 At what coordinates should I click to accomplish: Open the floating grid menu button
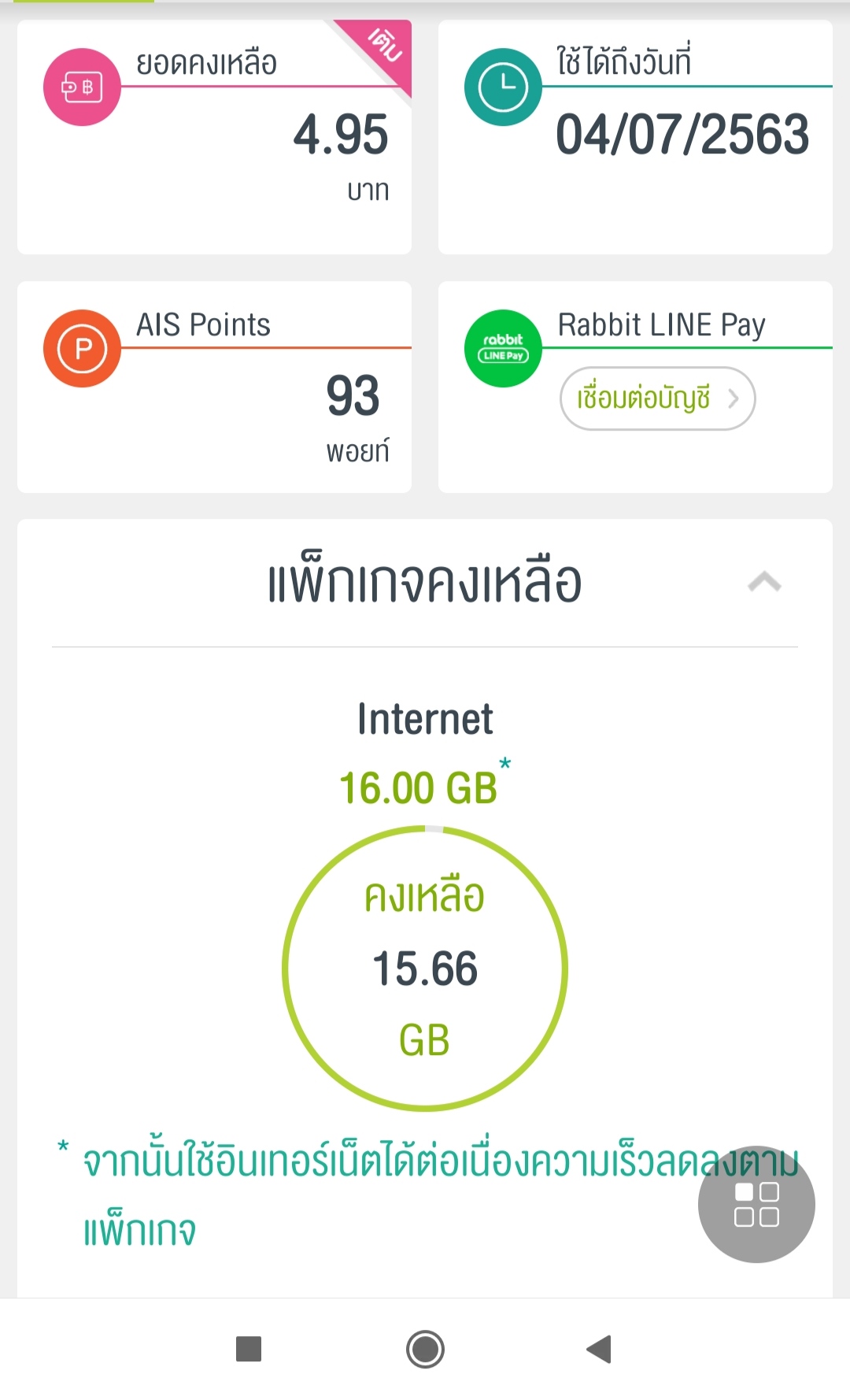point(756,1204)
